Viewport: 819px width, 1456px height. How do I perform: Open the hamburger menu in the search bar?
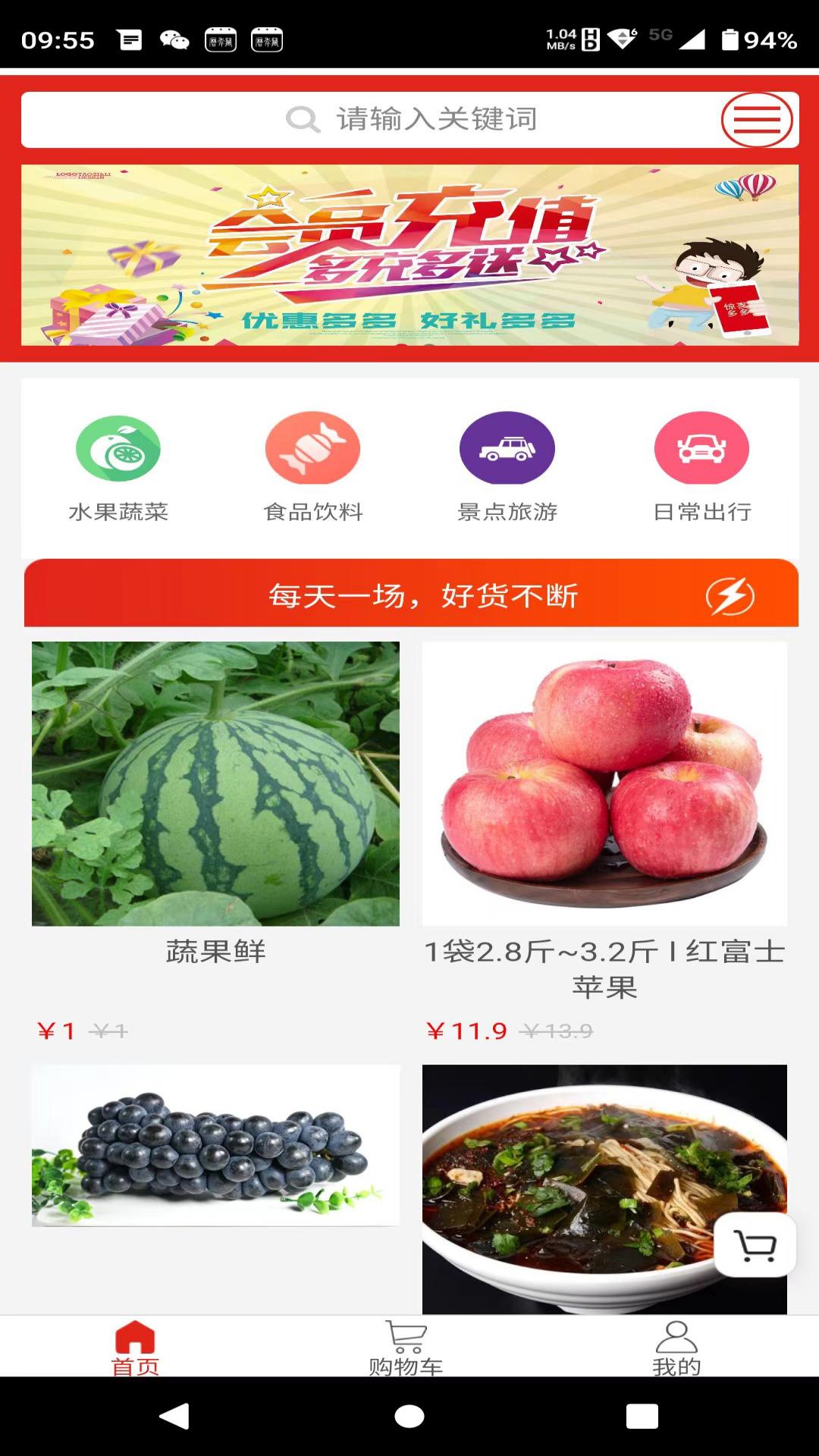(x=756, y=120)
